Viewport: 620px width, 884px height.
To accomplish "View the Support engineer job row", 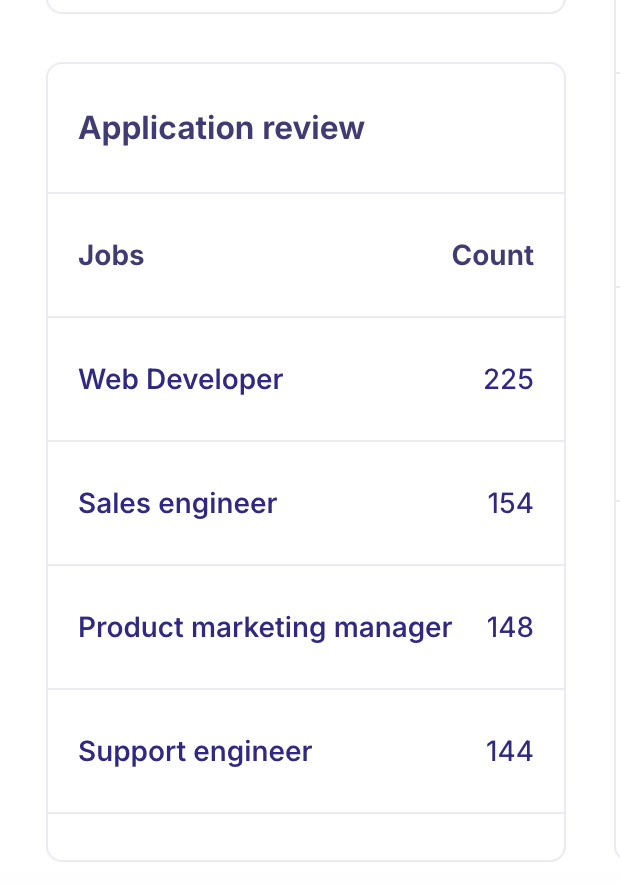I will point(196,752).
